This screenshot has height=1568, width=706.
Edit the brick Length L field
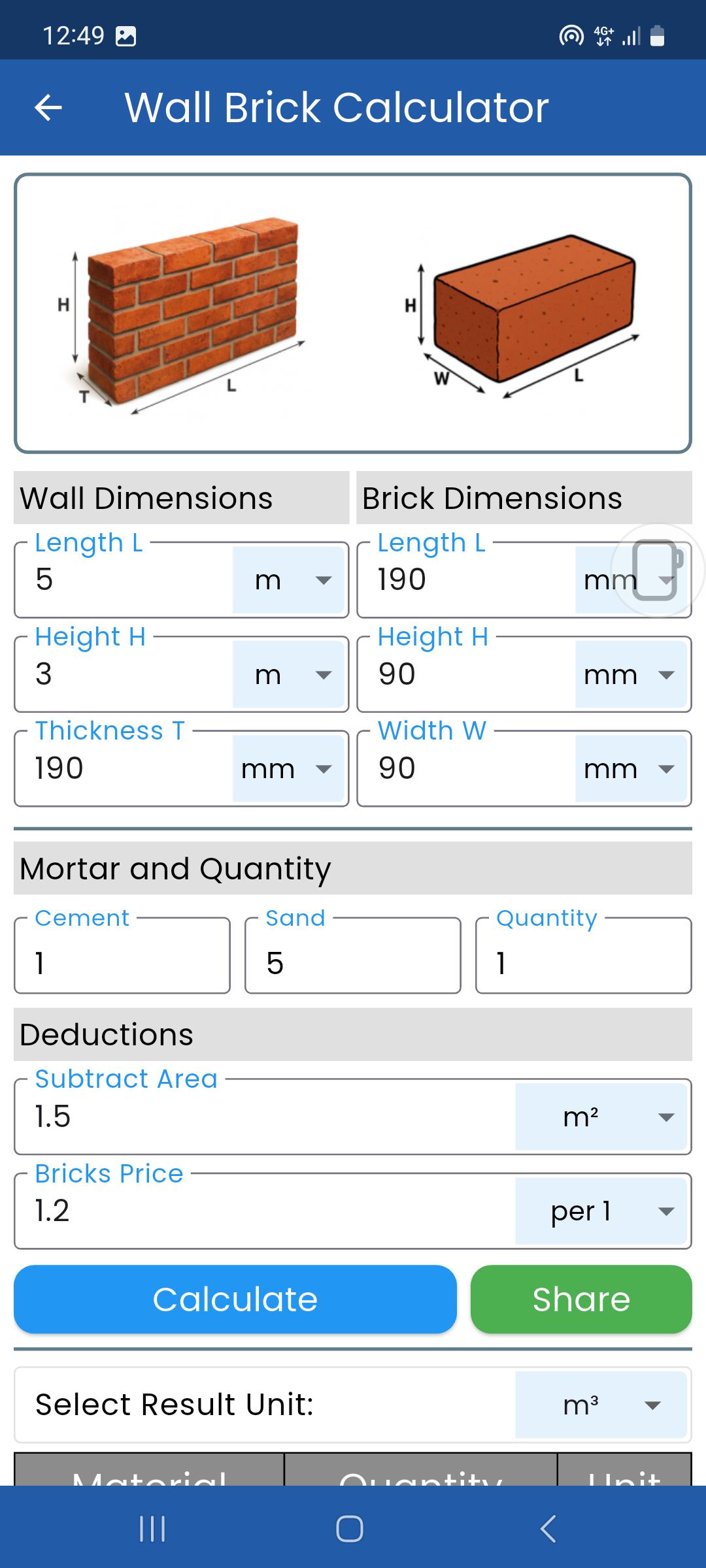pos(467,580)
